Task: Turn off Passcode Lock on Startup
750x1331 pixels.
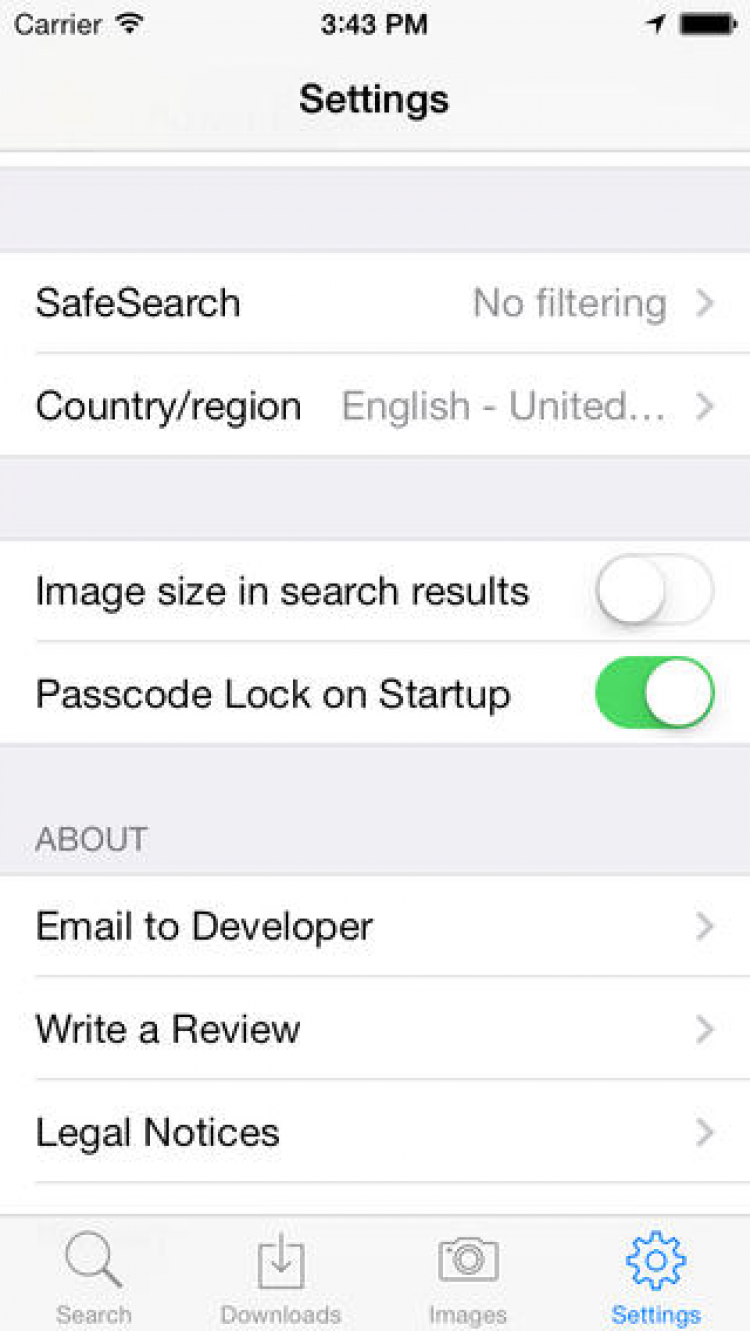Action: tap(654, 693)
